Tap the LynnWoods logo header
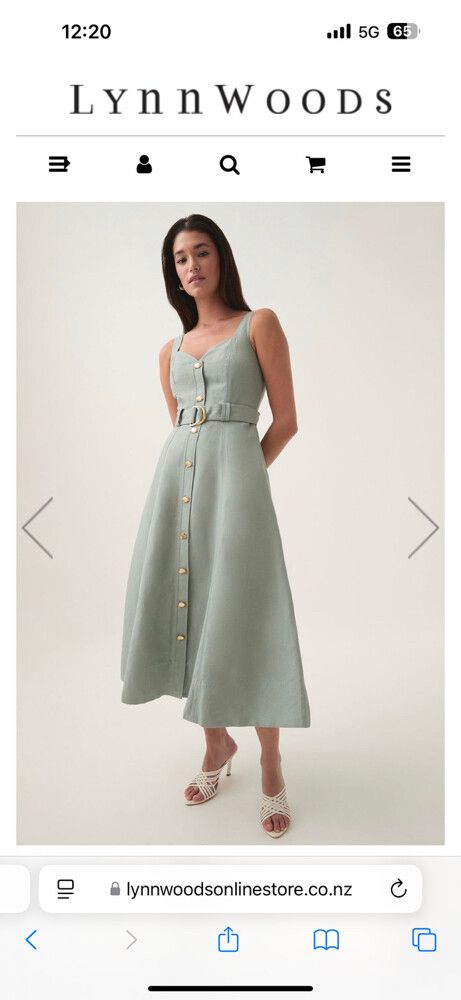This screenshot has width=461, height=1000. 230,99
